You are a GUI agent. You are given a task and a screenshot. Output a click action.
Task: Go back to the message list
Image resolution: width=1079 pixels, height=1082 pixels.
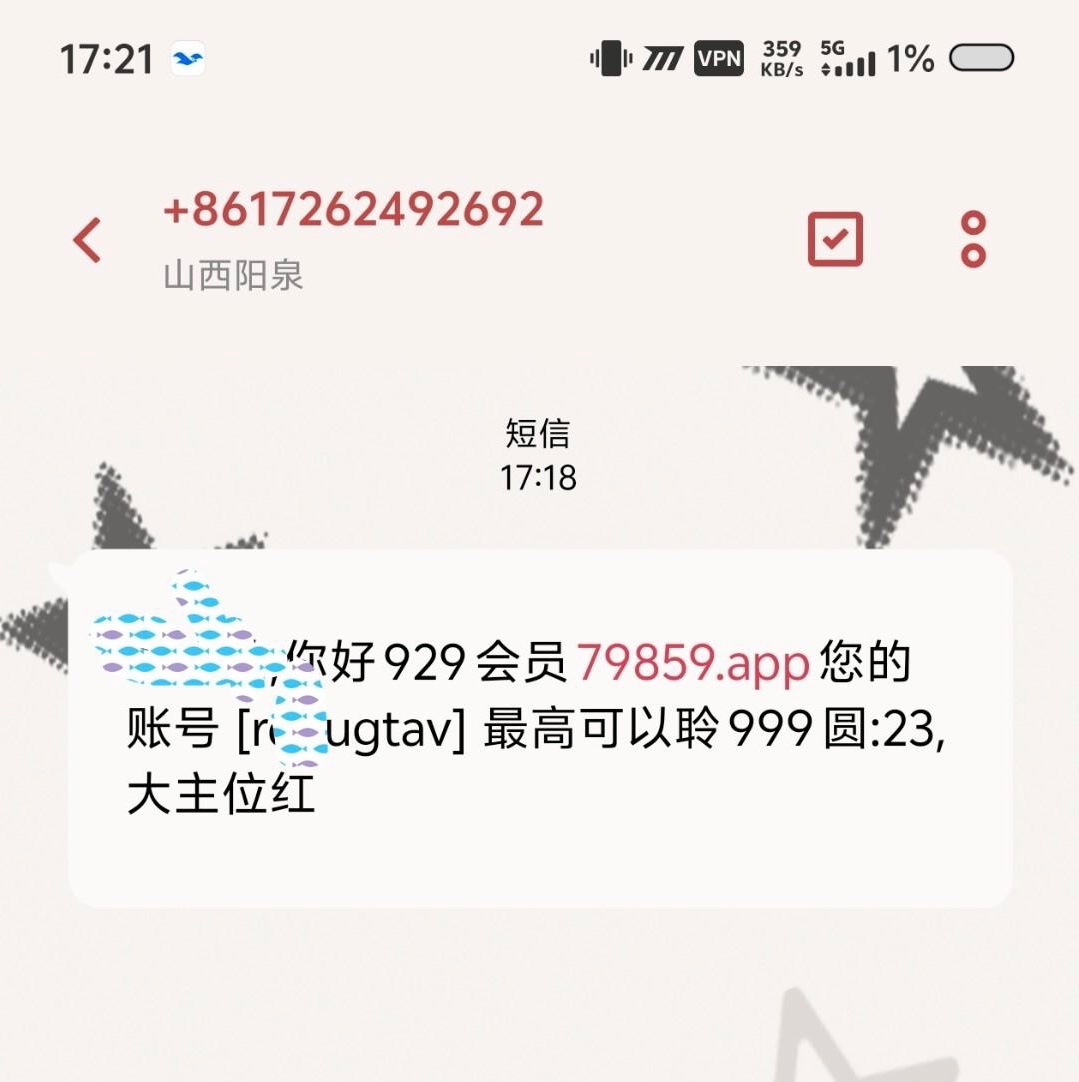(x=88, y=241)
